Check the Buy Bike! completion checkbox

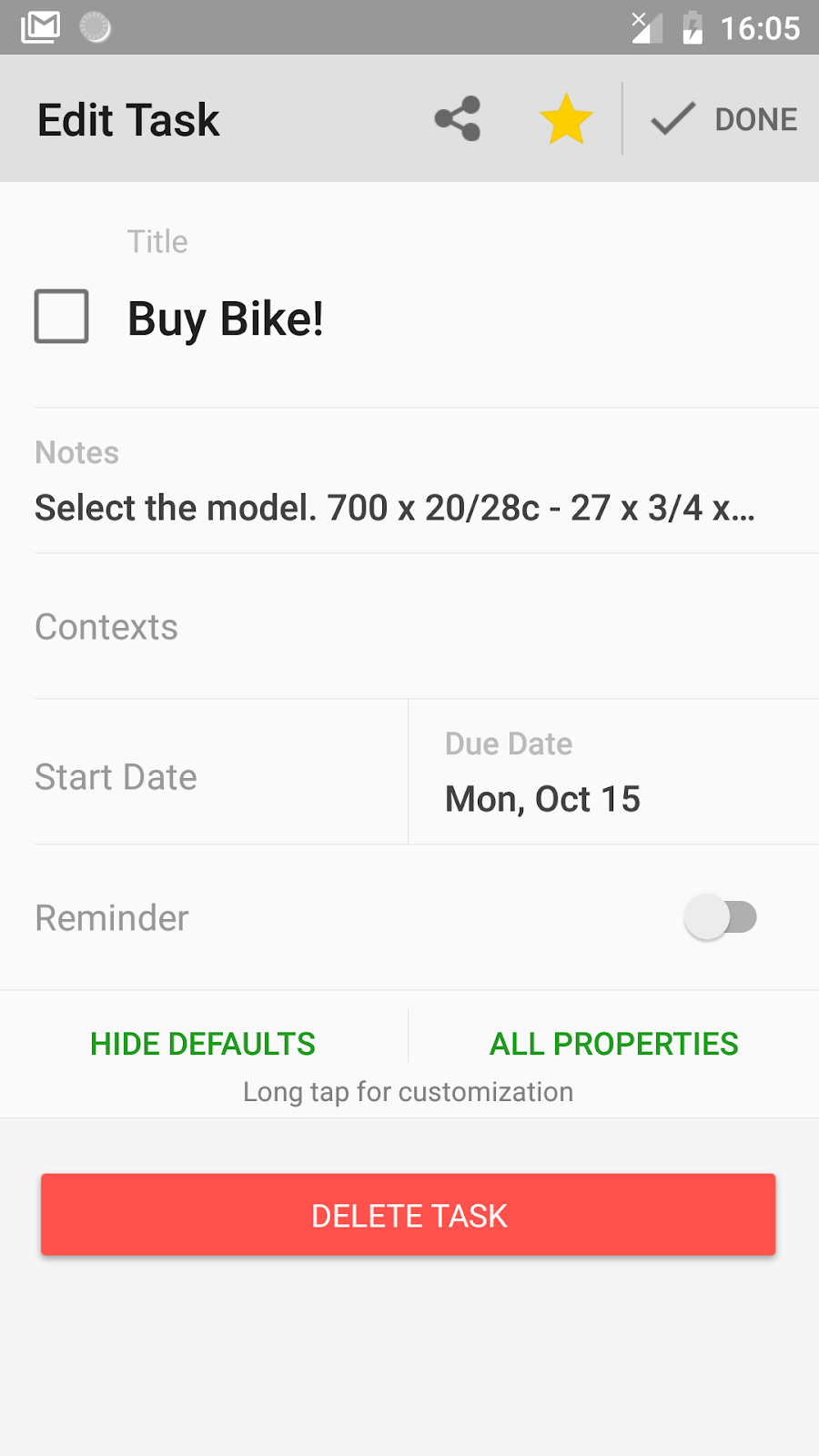[x=62, y=317]
